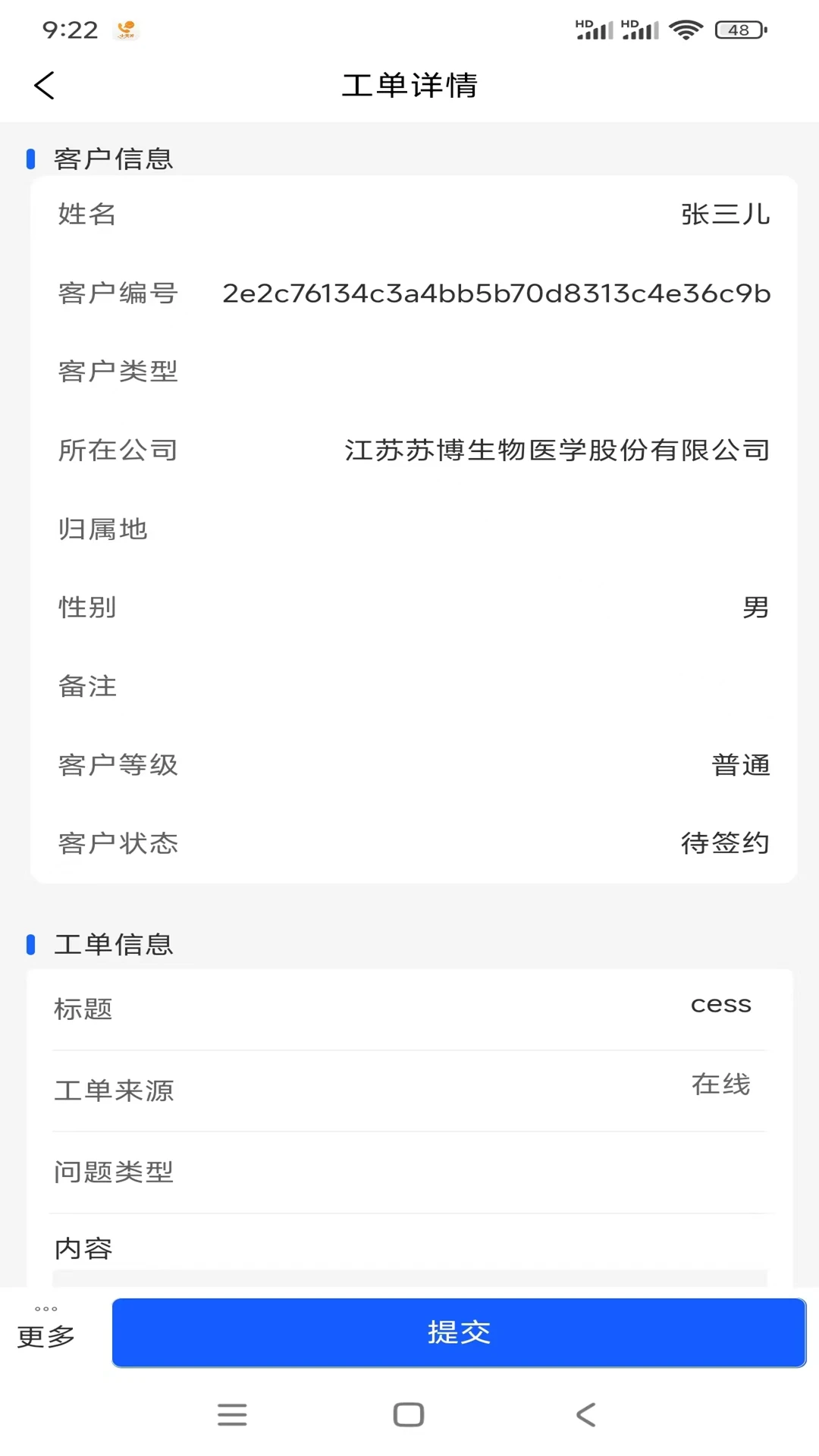Tap the 提交 submit button
The image size is (819, 1456).
[458, 1332]
